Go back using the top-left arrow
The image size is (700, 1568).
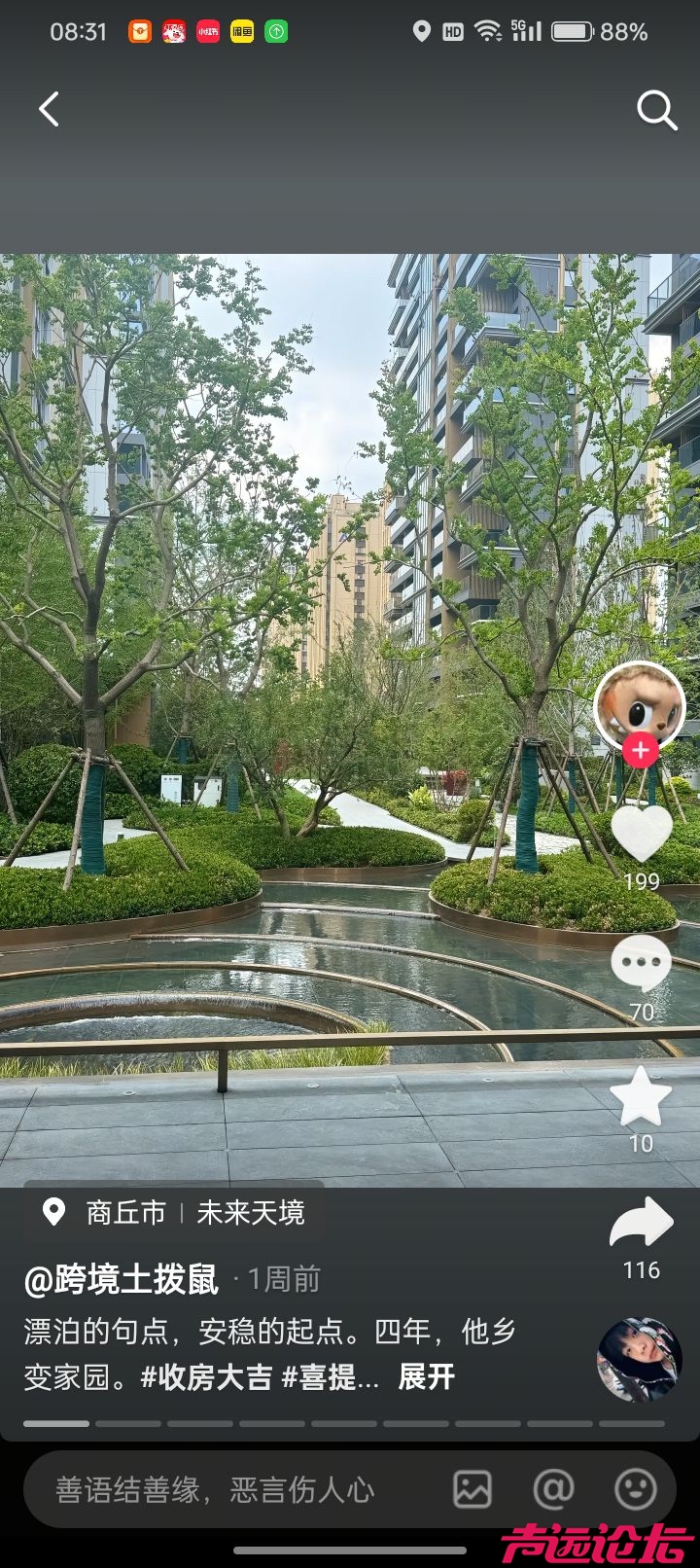pos(50,110)
